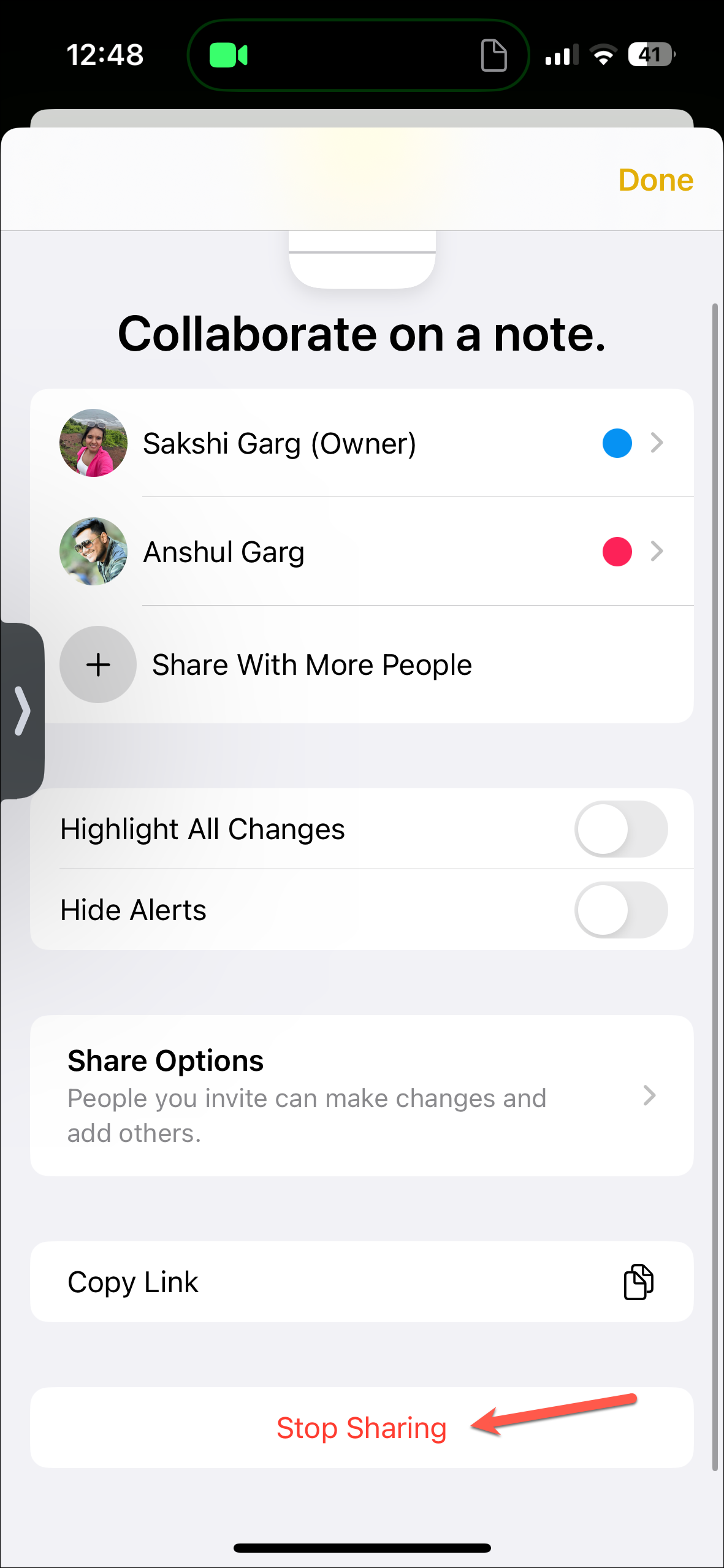This screenshot has width=724, height=1568.
Task: Stop Sharing this note
Action: (x=362, y=1428)
